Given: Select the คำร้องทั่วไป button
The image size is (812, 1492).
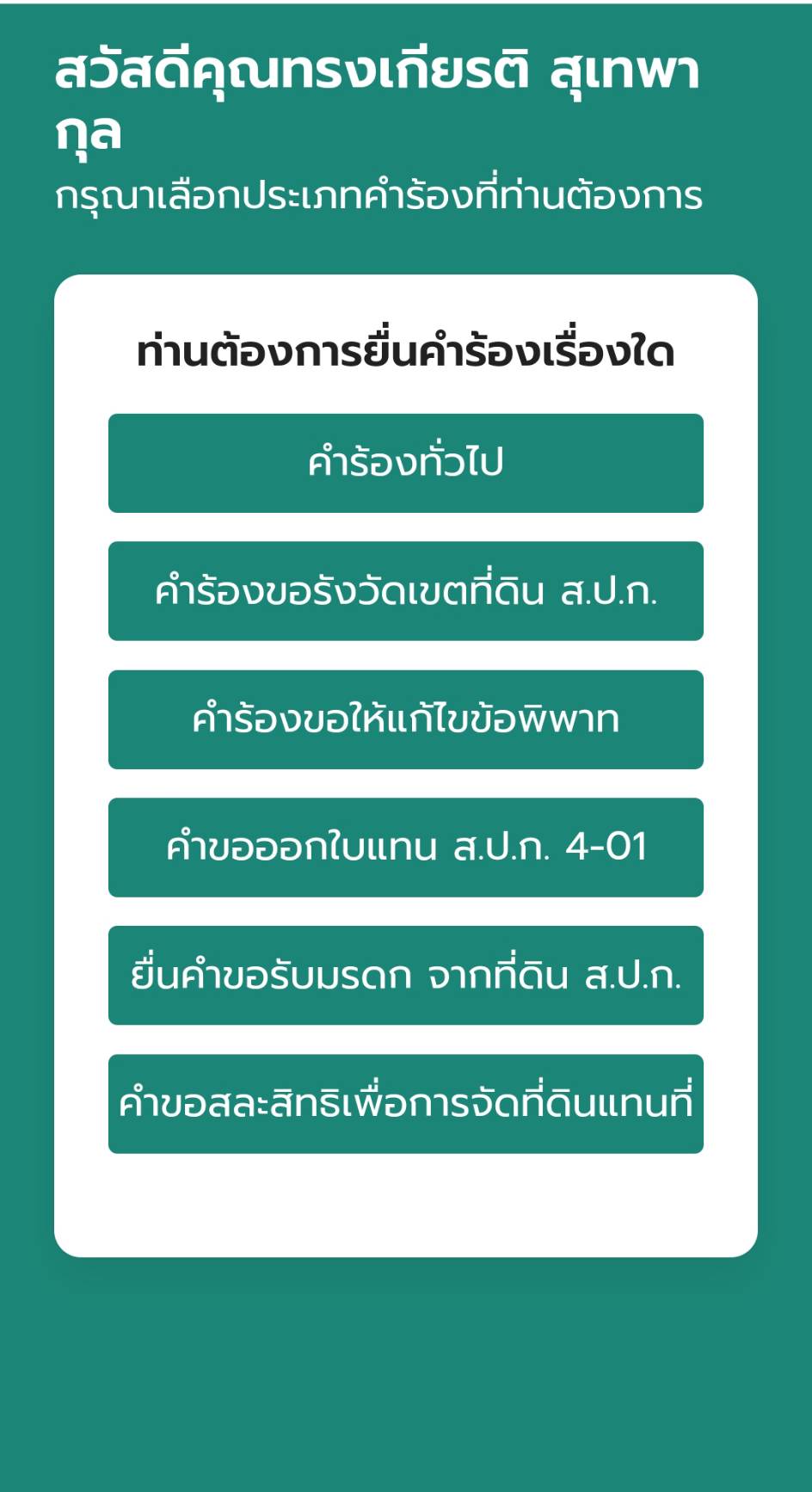Looking at the screenshot, I should pyautogui.click(x=405, y=463).
